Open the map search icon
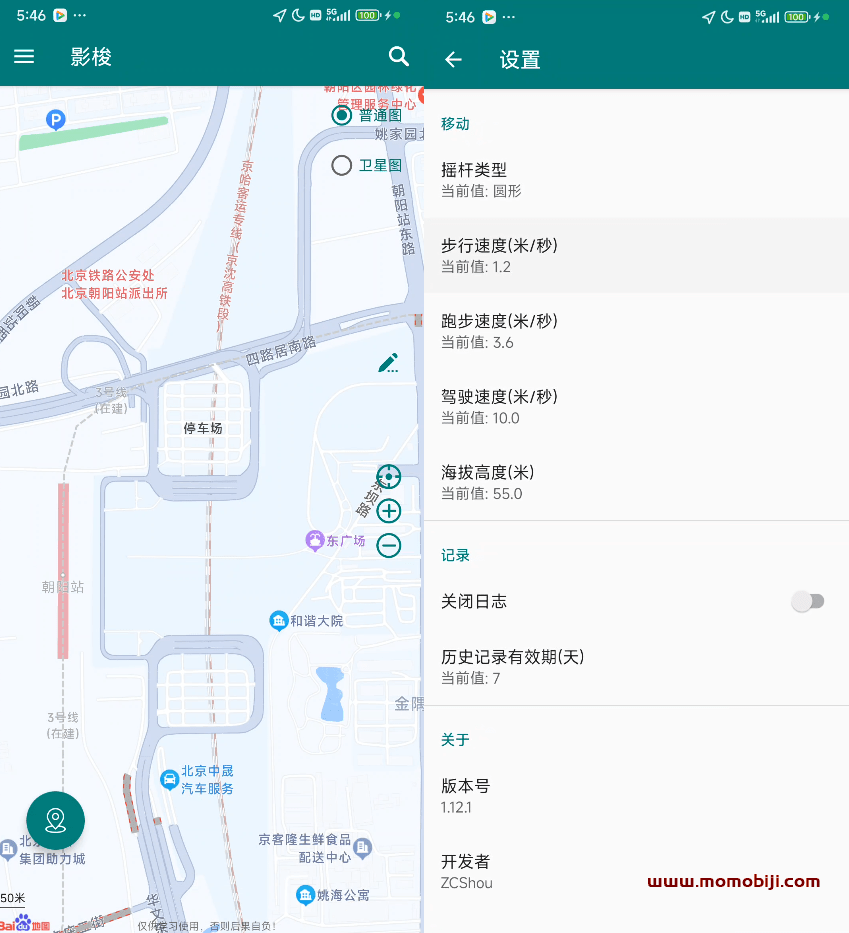This screenshot has height=933, width=849. click(399, 57)
